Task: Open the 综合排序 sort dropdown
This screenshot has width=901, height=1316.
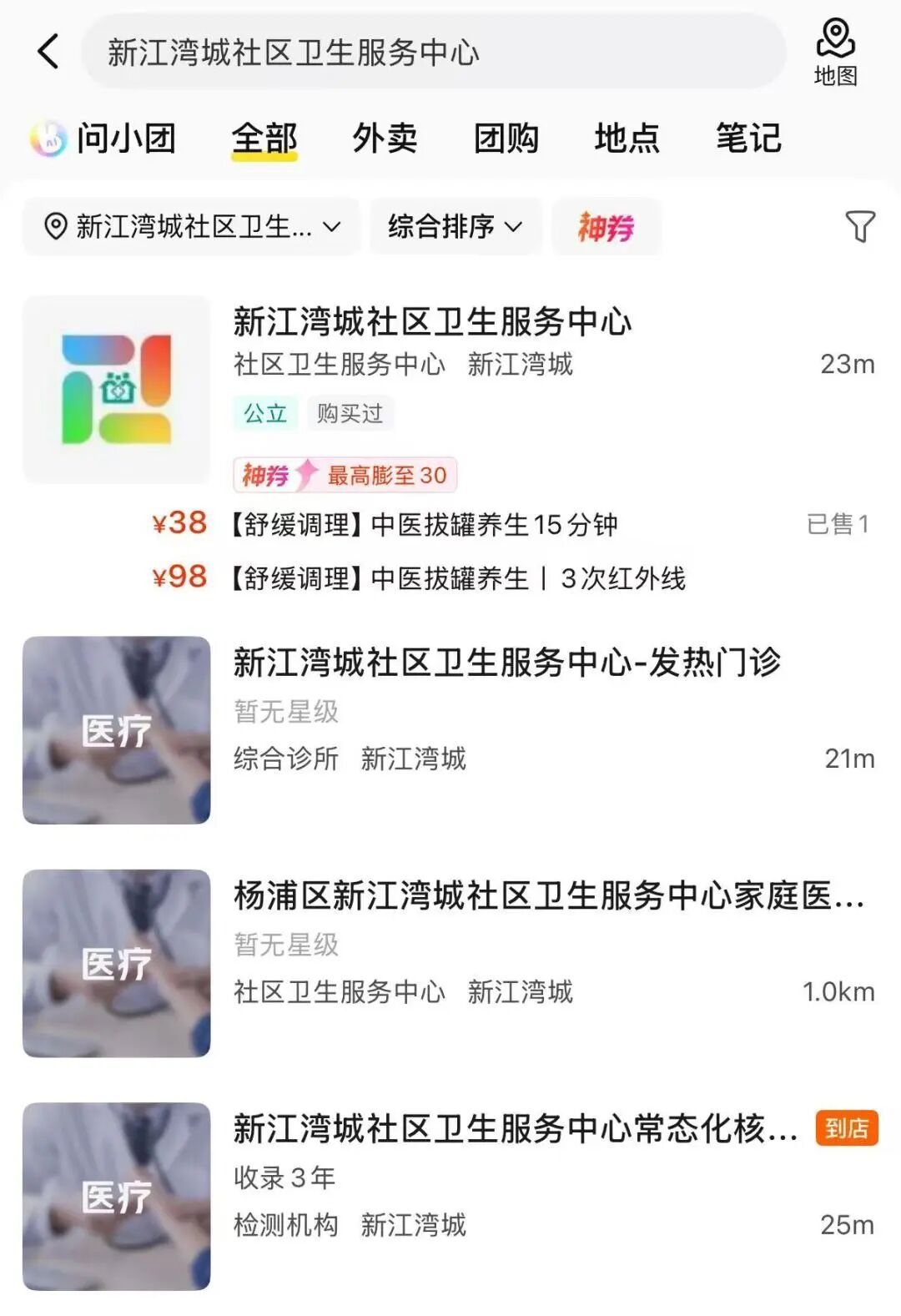Action: point(456,226)
